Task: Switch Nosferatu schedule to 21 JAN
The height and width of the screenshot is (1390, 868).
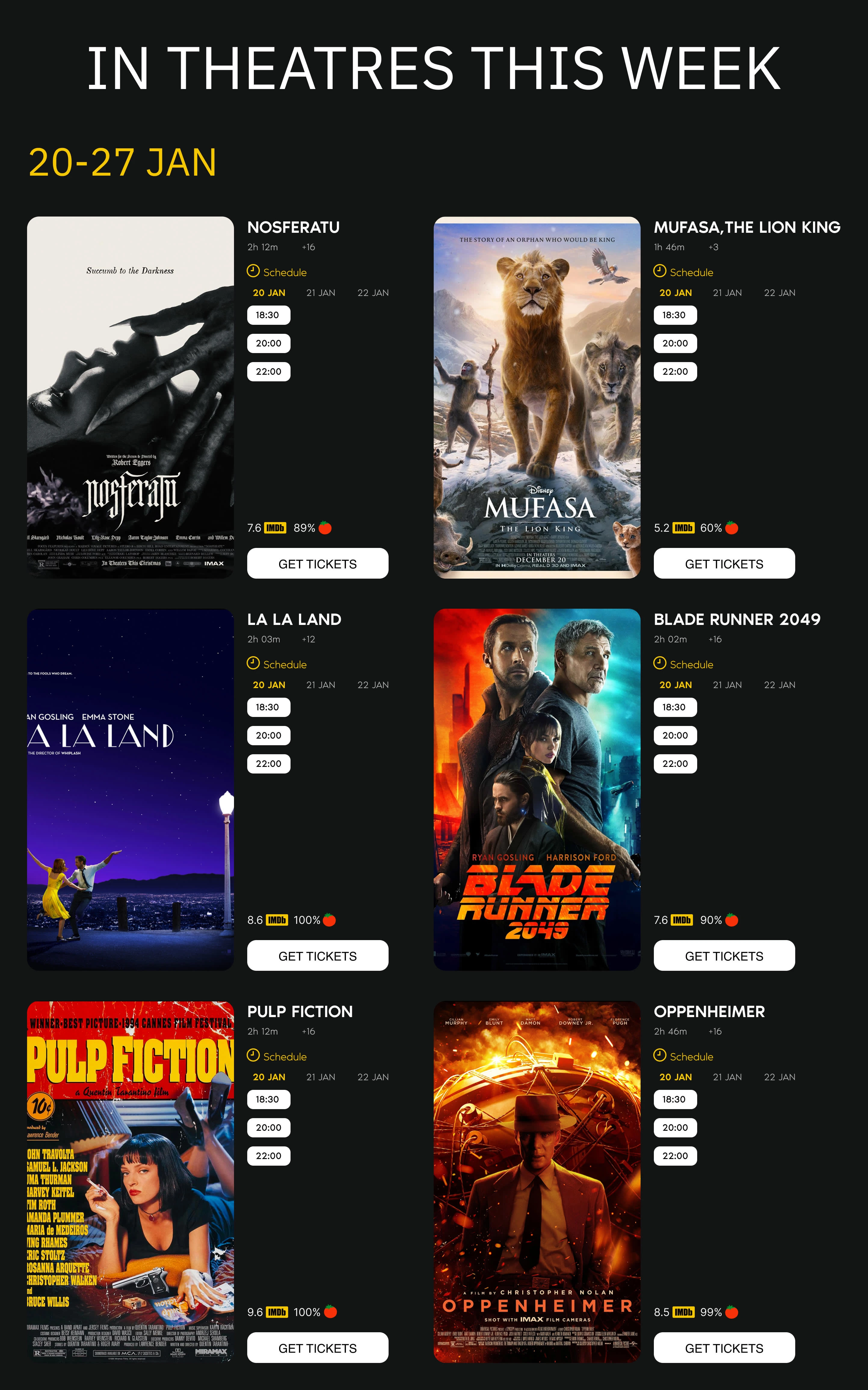Action: (x=320, y=293)
